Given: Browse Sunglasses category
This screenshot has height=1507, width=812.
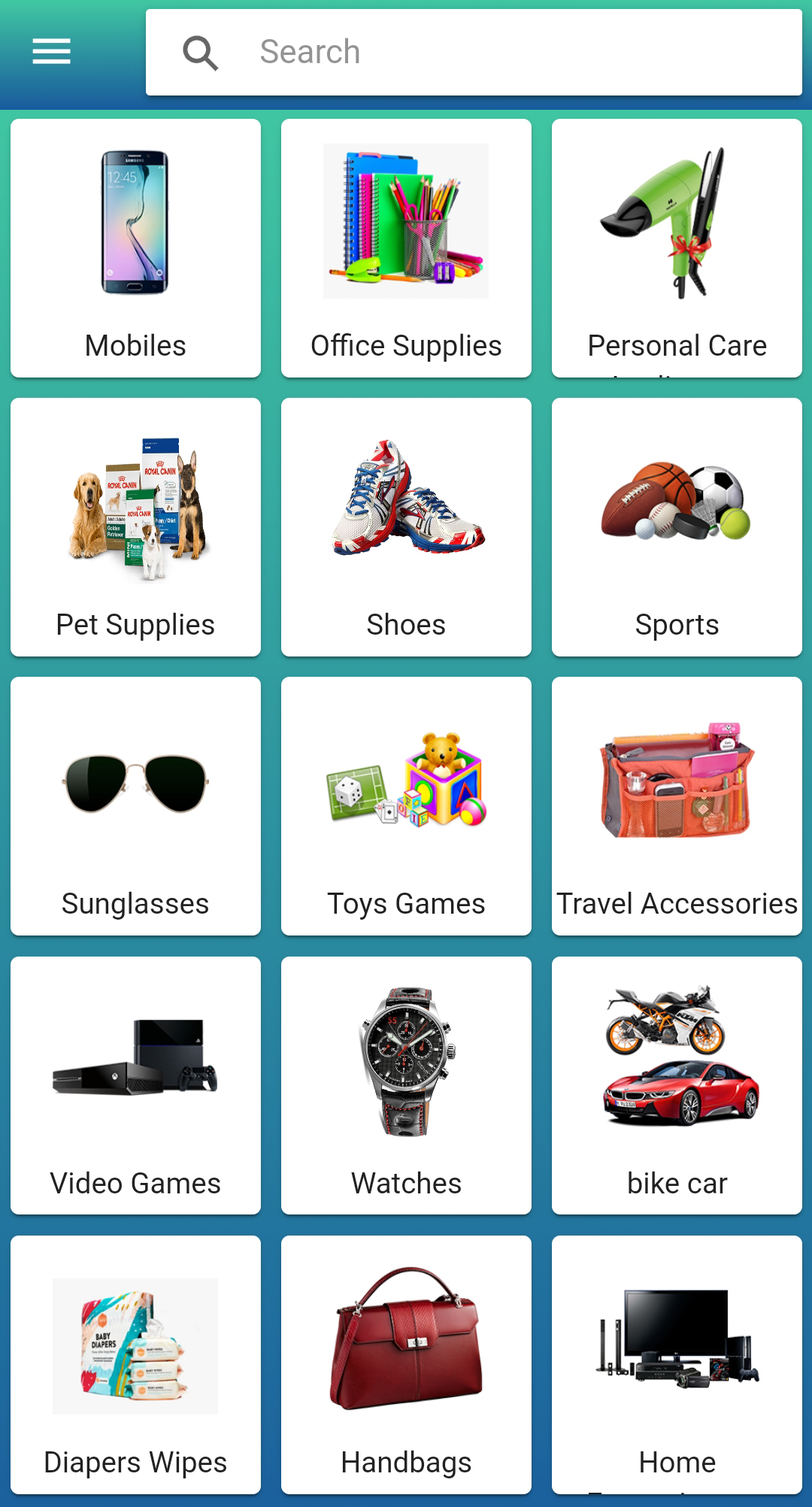Looking at the screenshot, I should [135, 806].
